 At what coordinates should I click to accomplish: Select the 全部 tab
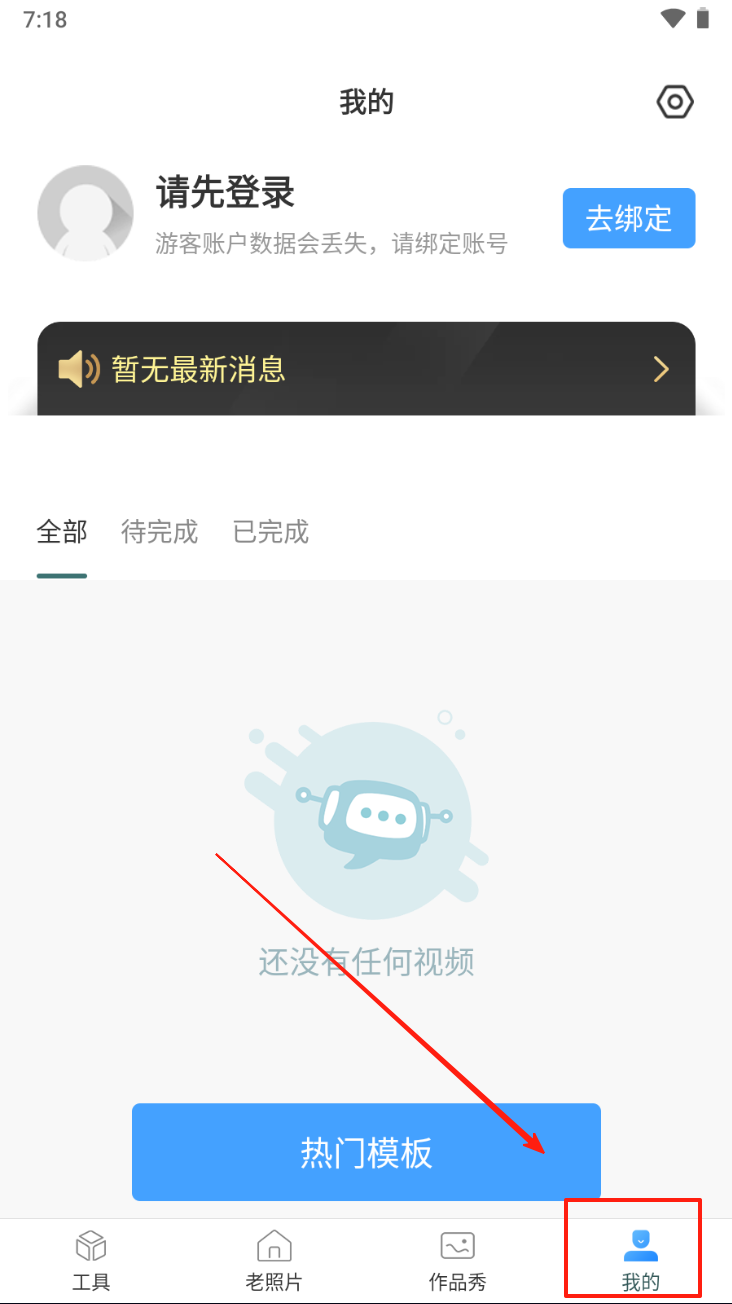[x=62, y=532]
